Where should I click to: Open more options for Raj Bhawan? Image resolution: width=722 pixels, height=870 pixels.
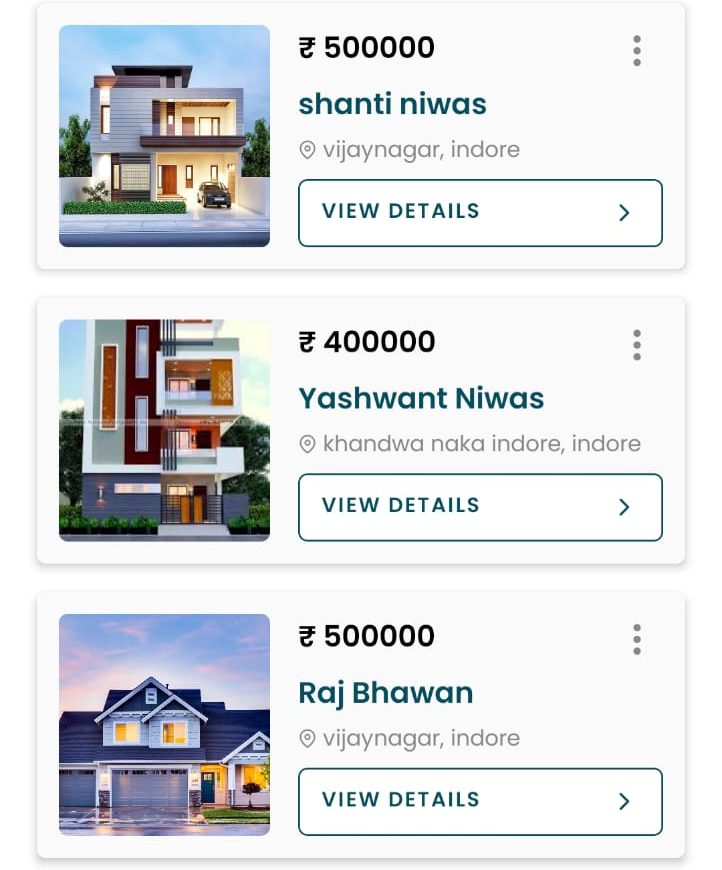637,639
